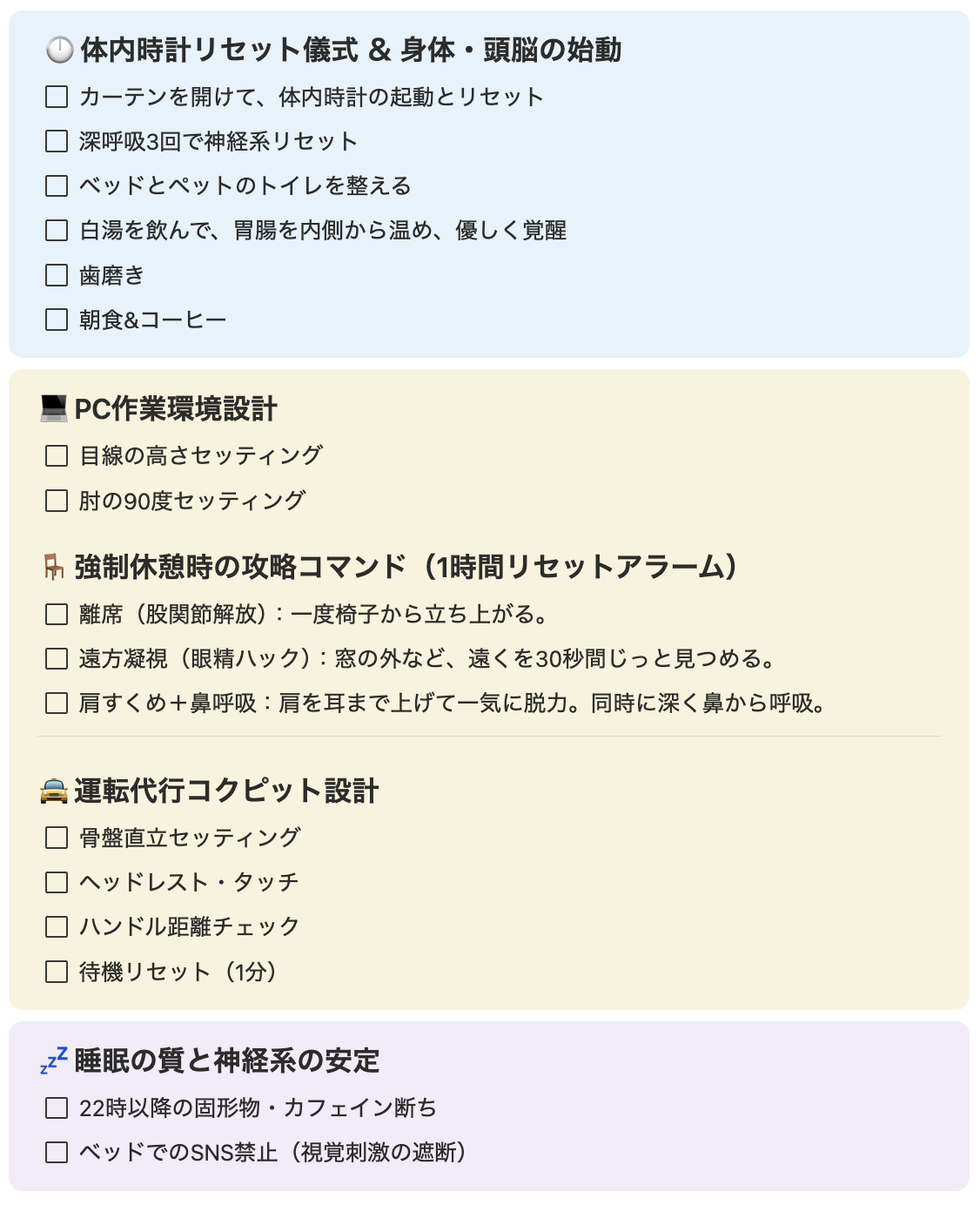980x1205 pixels.
Task: Check ヘッドレスト・タッチ checkbox
Action: pyautogui.click(x=57, y=882)
